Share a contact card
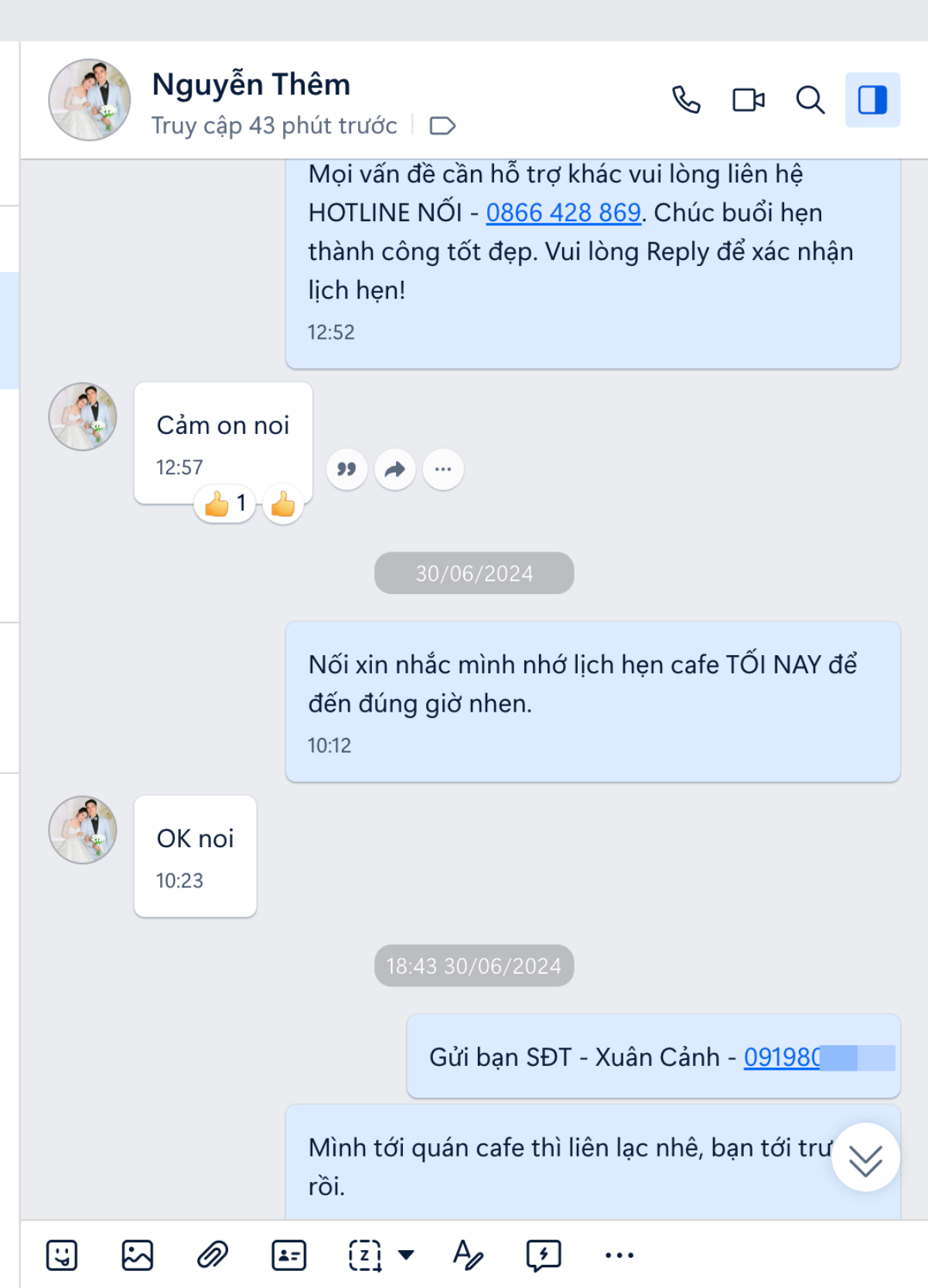The width and height of the screenshot is (928, 1288). click(x=288, y=1255)
